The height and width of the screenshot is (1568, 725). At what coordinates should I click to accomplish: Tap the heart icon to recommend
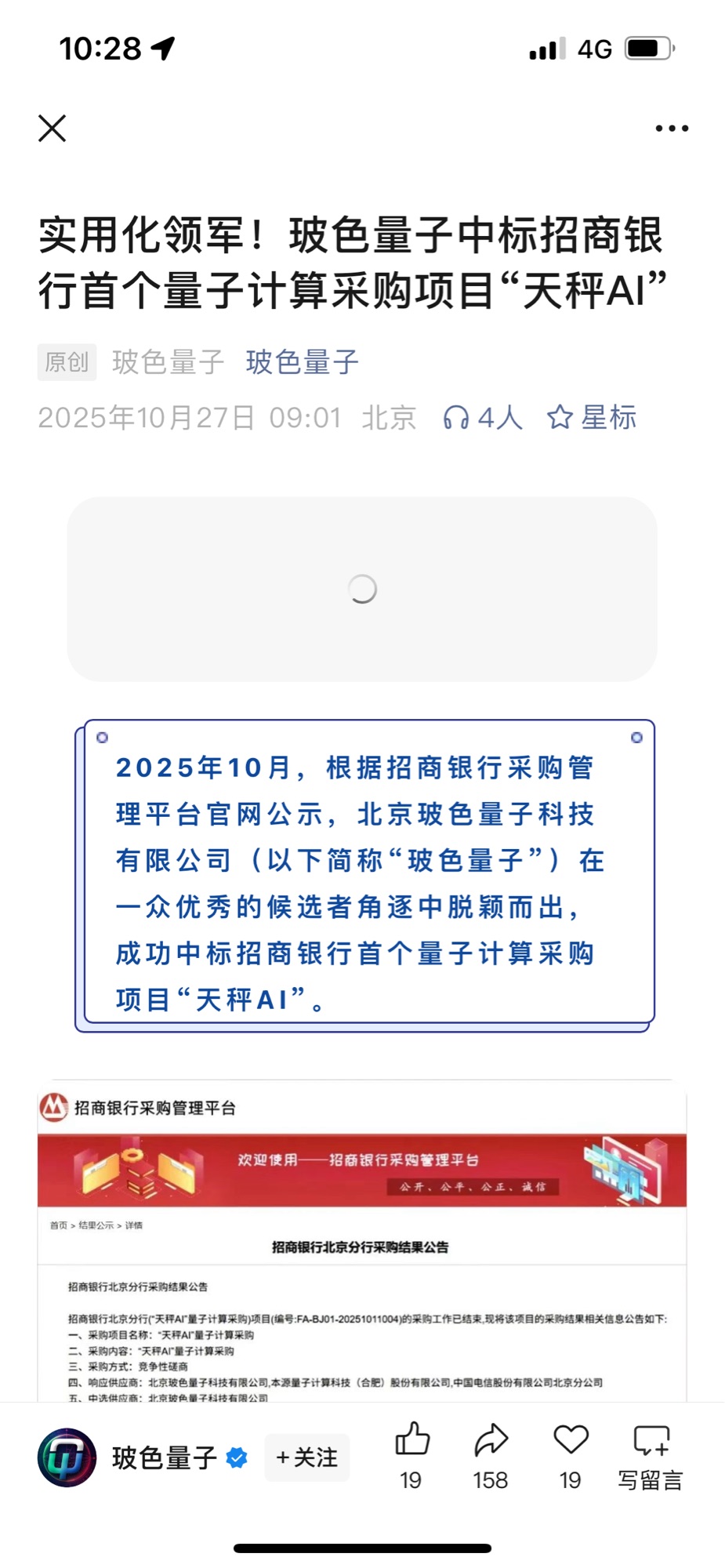(571, 1455)
